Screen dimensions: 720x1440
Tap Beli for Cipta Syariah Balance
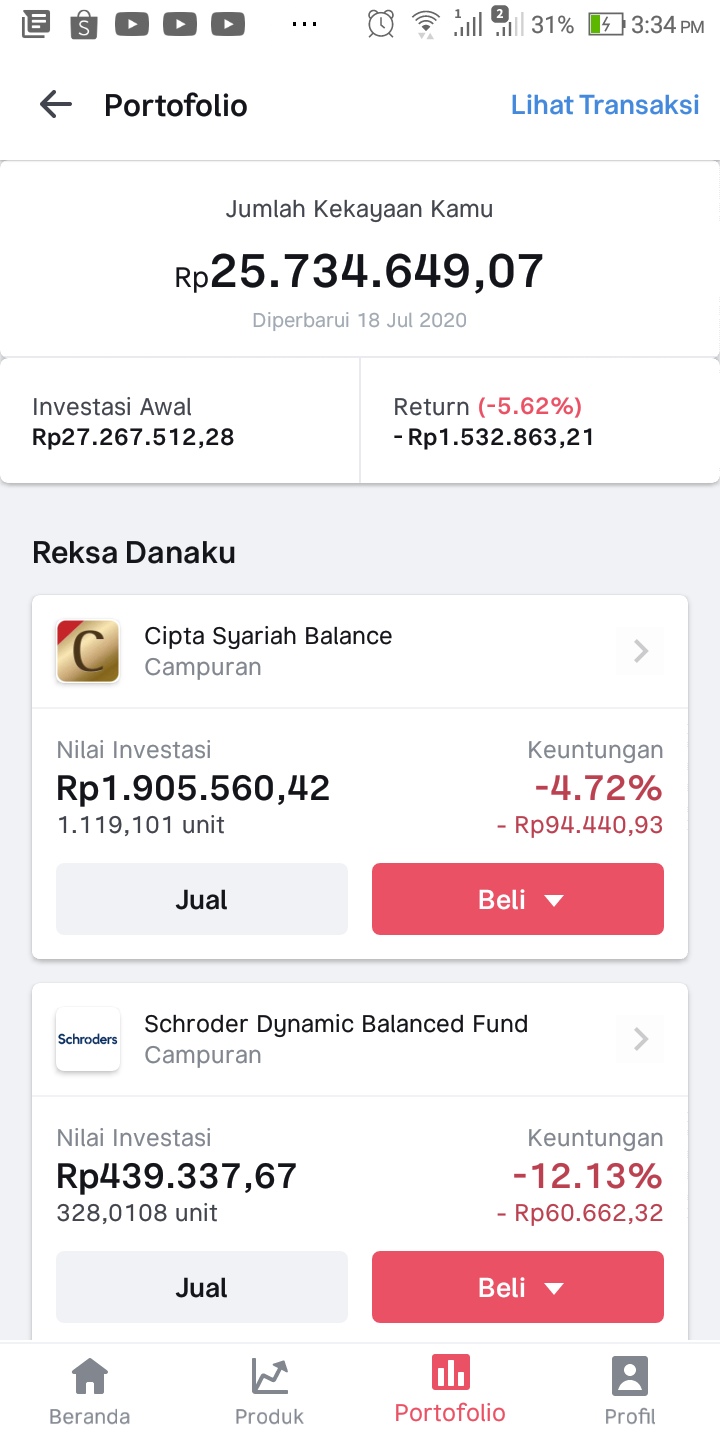(518, 899)
